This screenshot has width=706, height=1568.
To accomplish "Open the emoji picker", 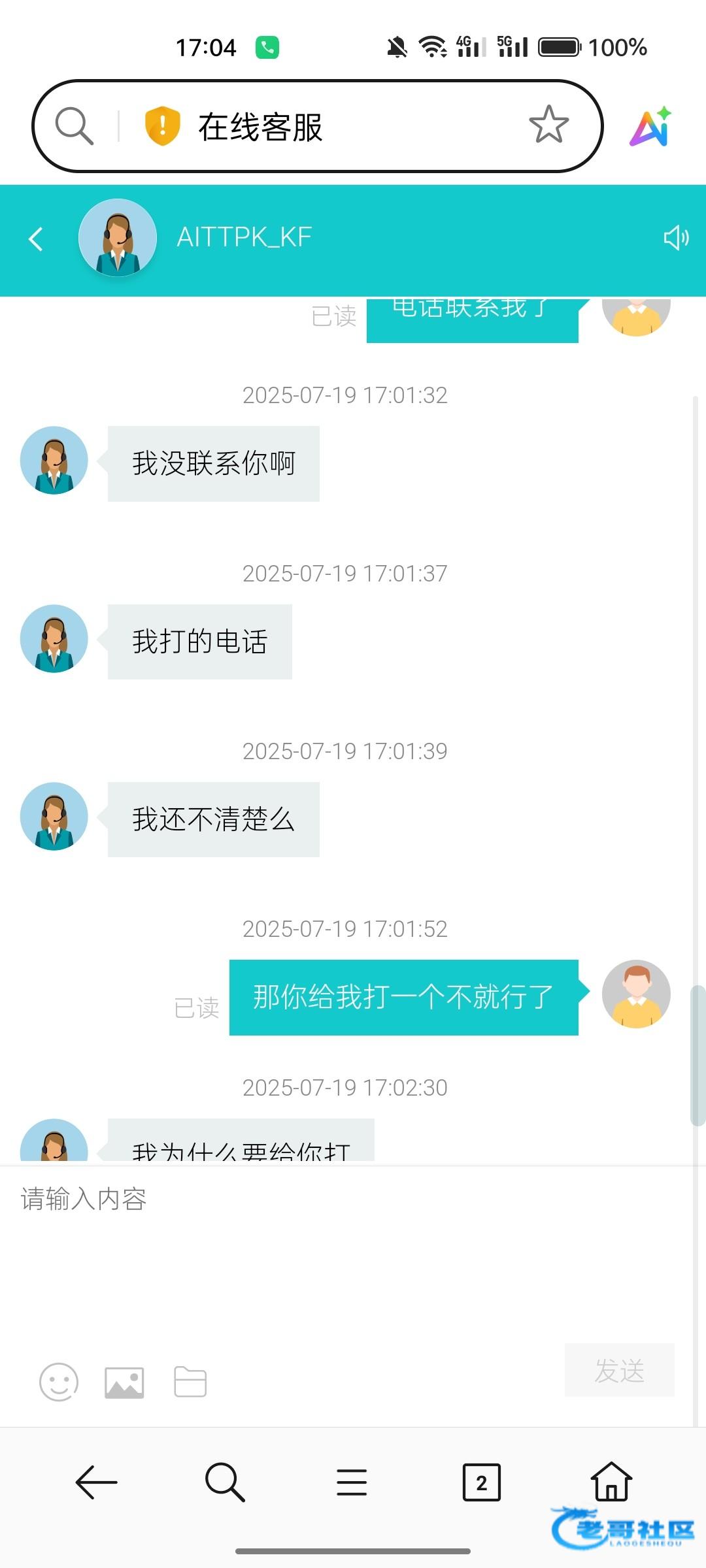I will [x=59, y=1382].
